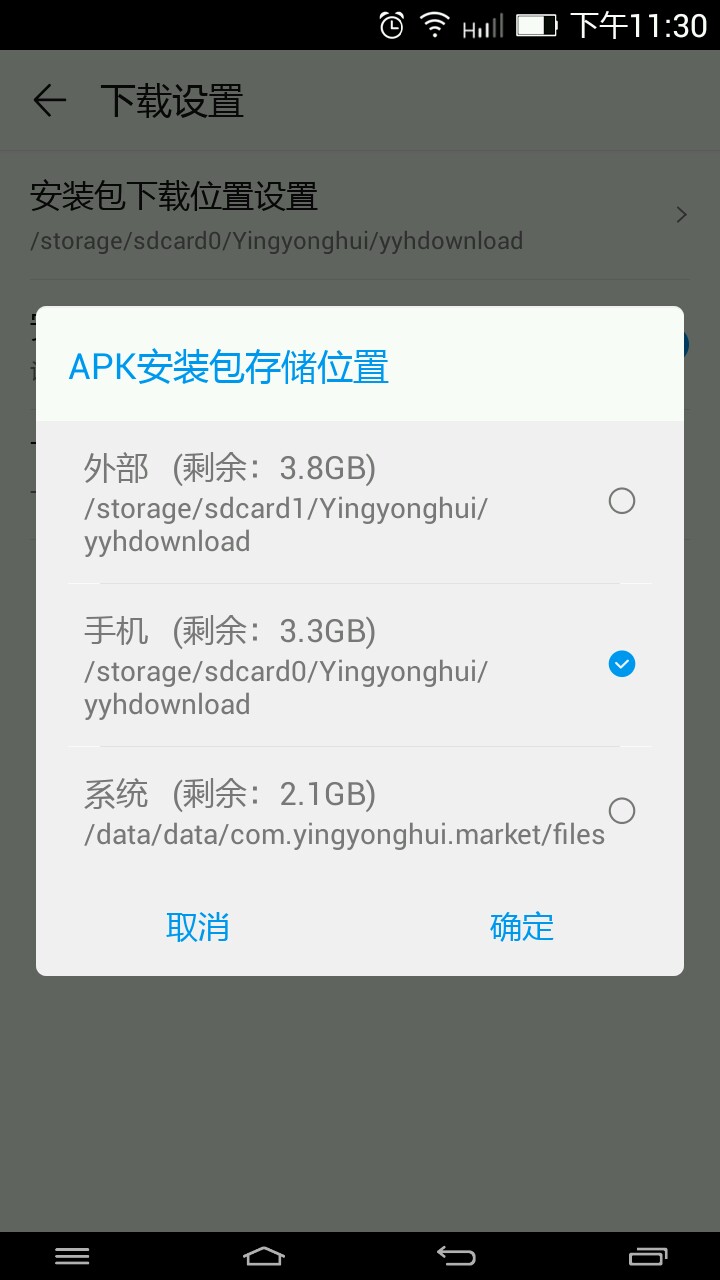Image resolution: width=720 pixels, height=1280 pixels.
Task: Tap the system back button
Action: pos(456,1256)
